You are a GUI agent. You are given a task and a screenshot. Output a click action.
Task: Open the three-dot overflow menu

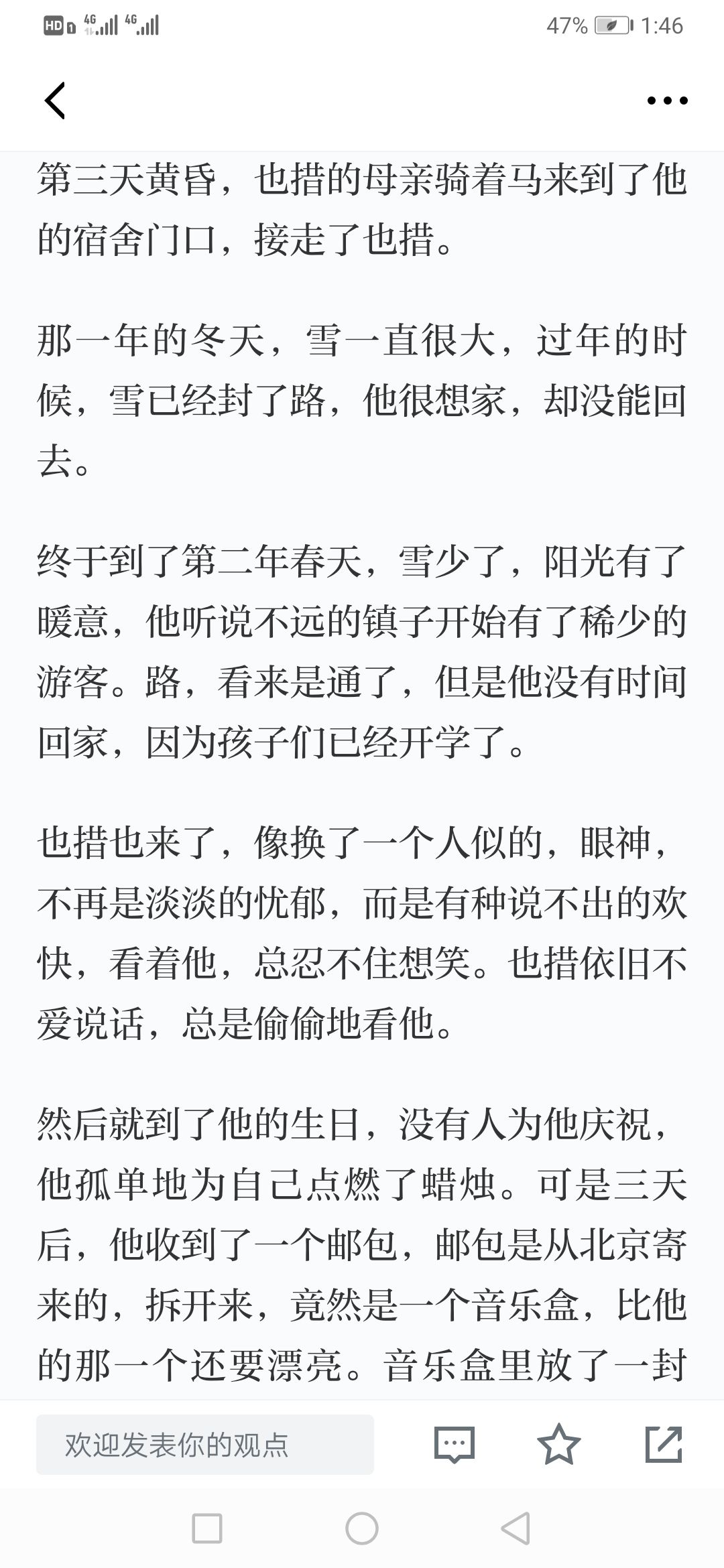coord(667,101)
